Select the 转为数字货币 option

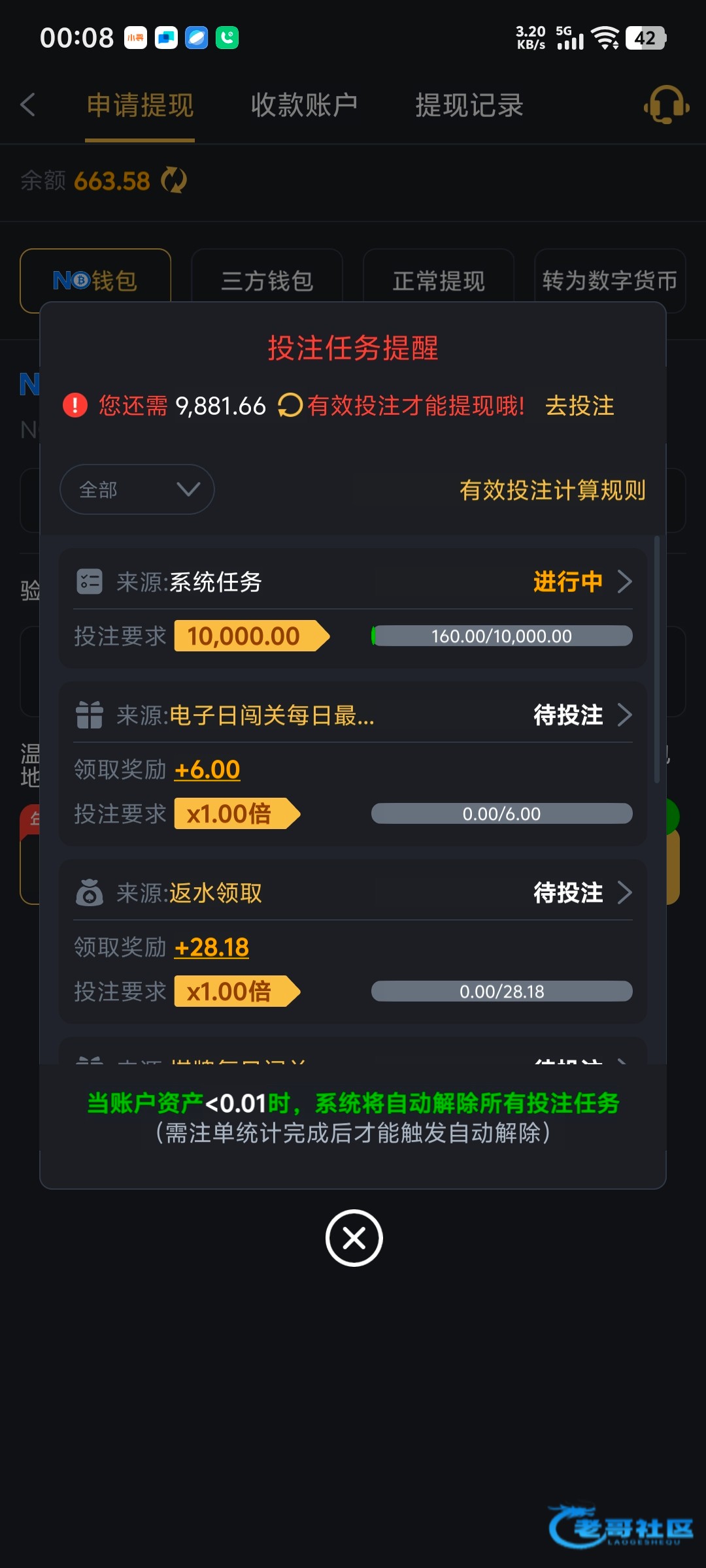pos(609,281)
